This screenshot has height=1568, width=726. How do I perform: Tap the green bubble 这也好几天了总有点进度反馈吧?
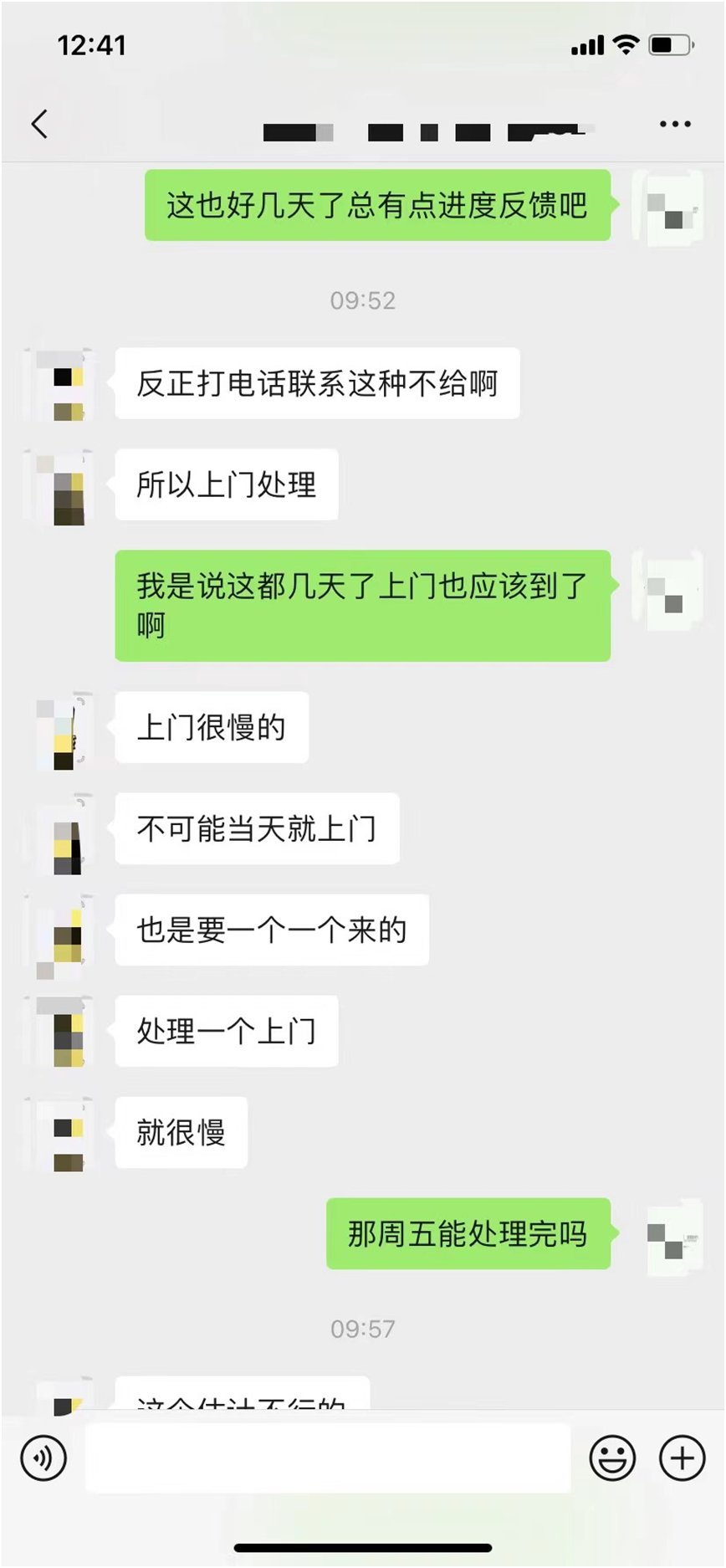[376, 207]
